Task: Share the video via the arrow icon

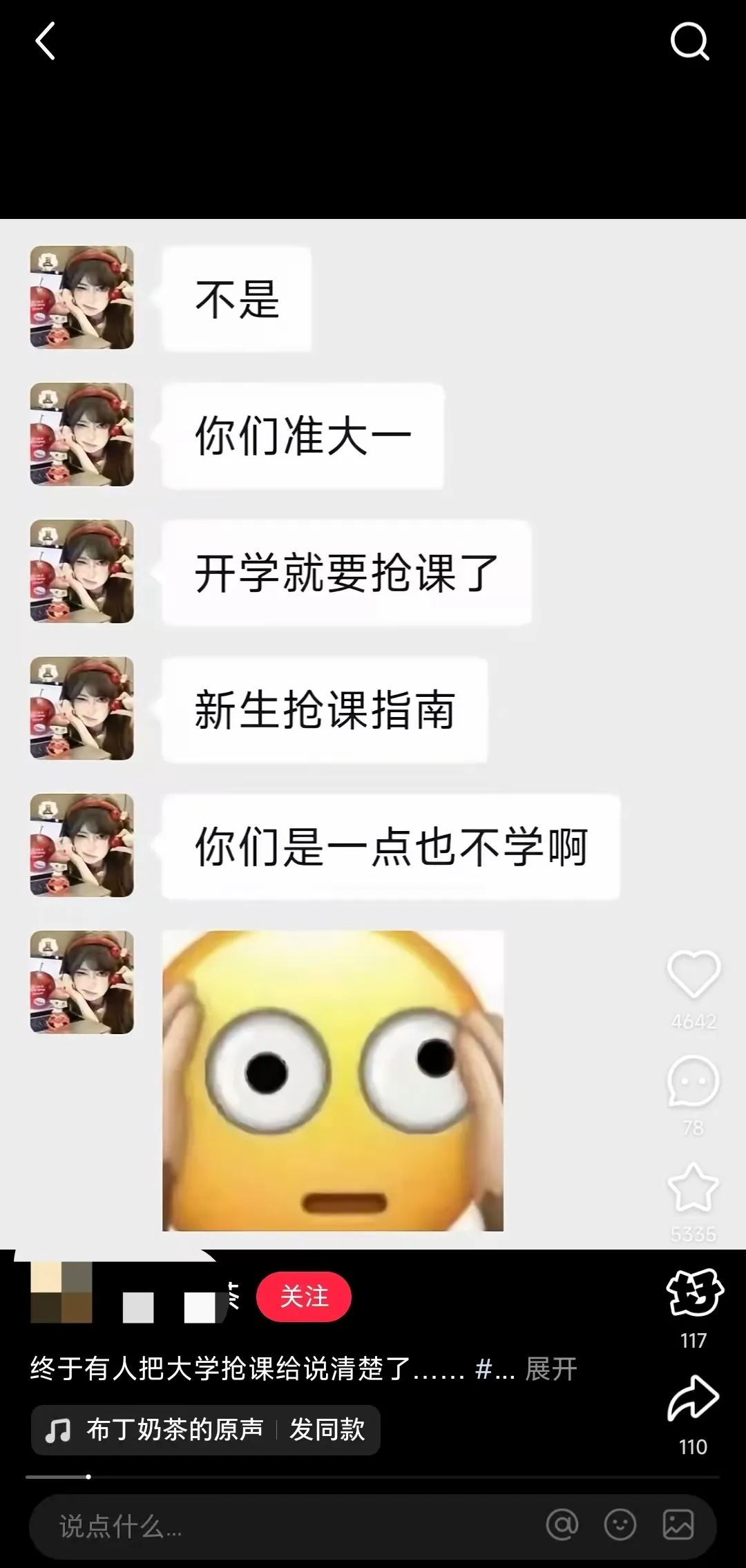Action: click(693, 1399)
